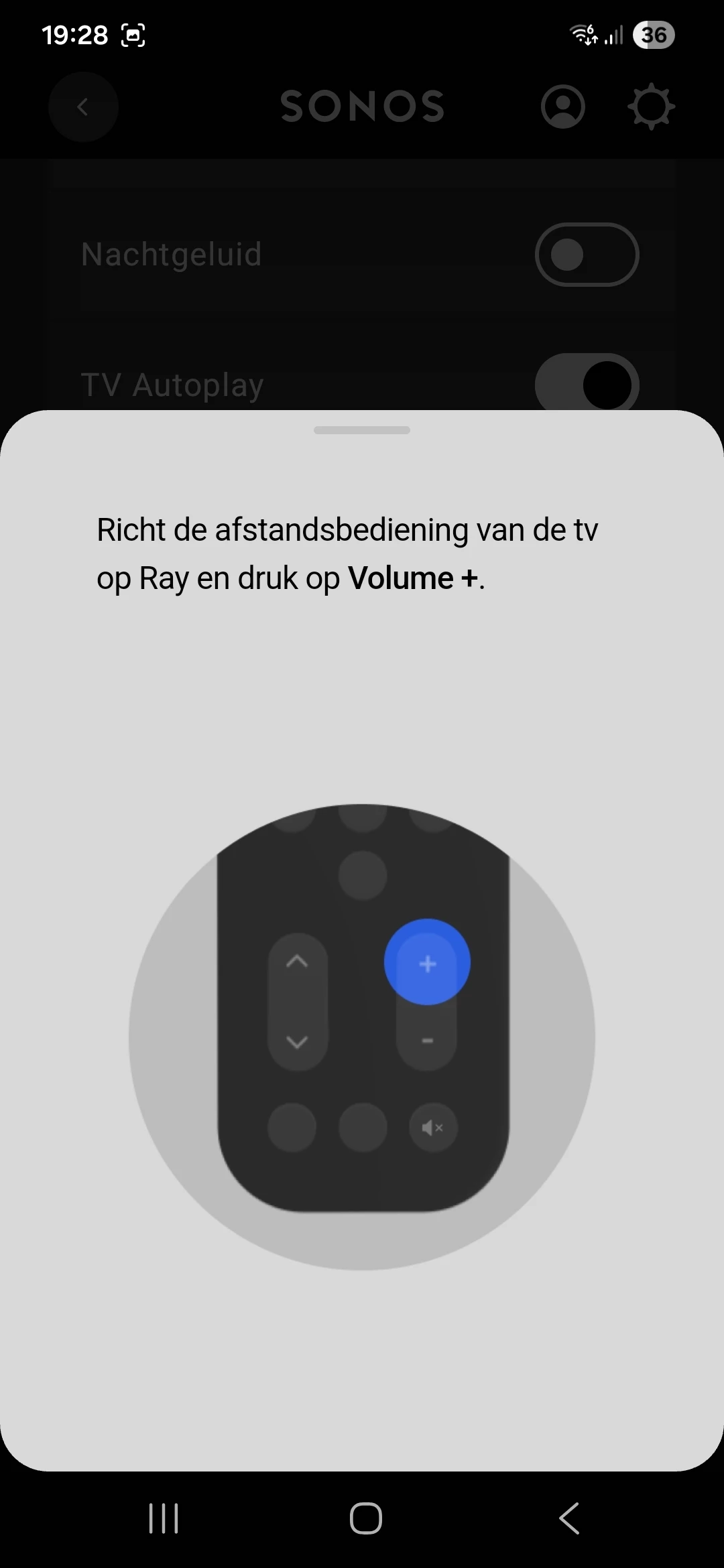Tap the bottom sheet drag handle
Image resolution: width=724 pixels, height=1568 pixels.
[362, 430]
